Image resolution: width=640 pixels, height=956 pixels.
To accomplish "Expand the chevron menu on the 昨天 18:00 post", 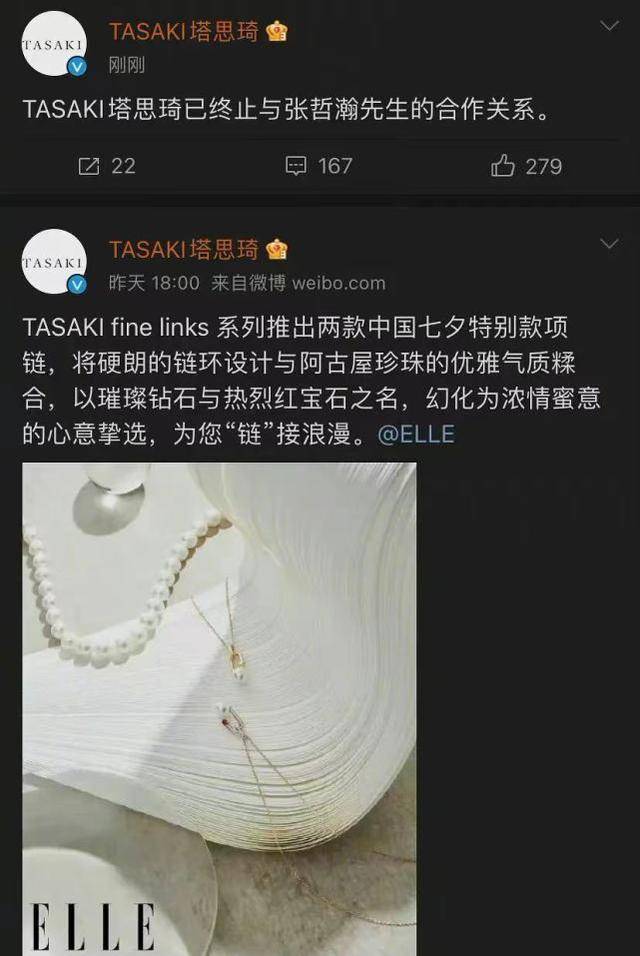I will [608, 244].
